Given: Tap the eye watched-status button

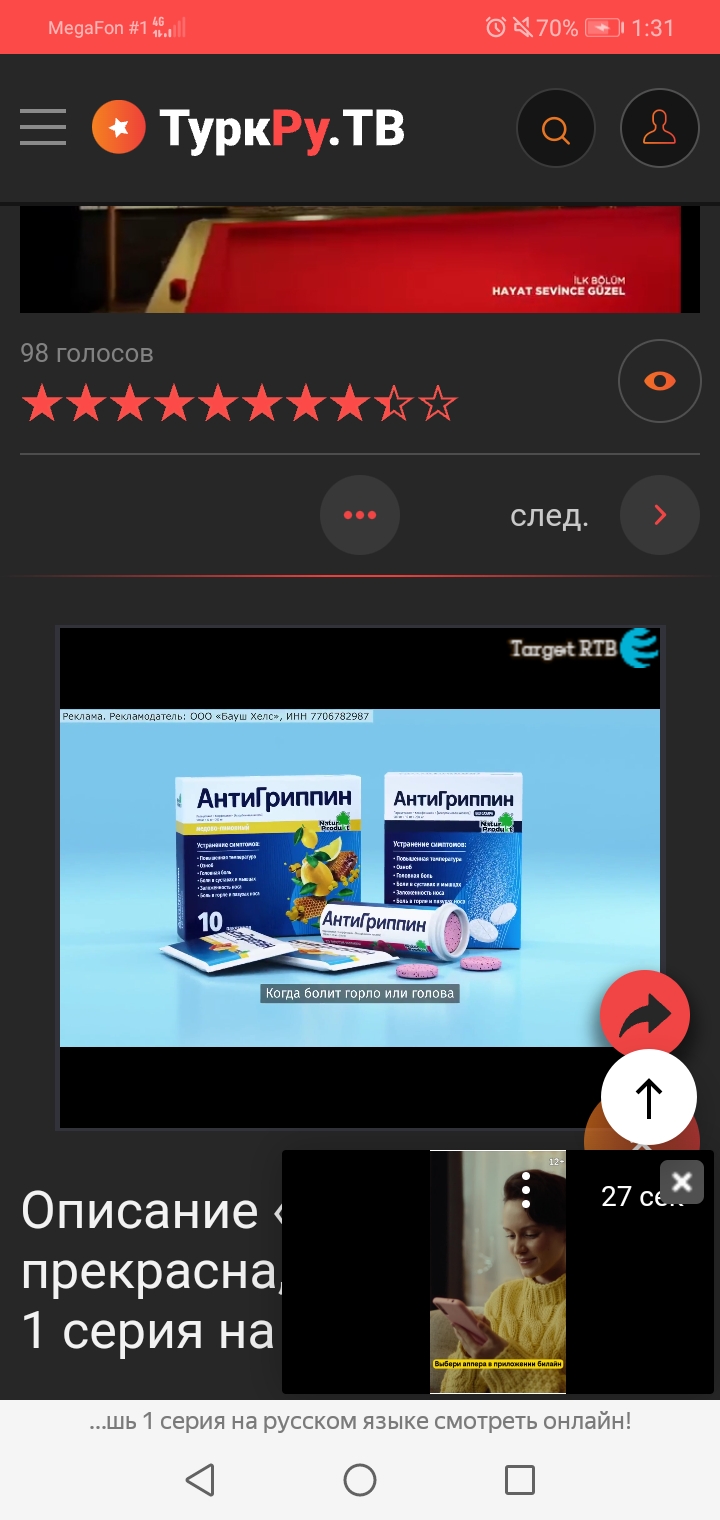Looking at the screenshot, I should pyautogui.click(x=659, y=381).
